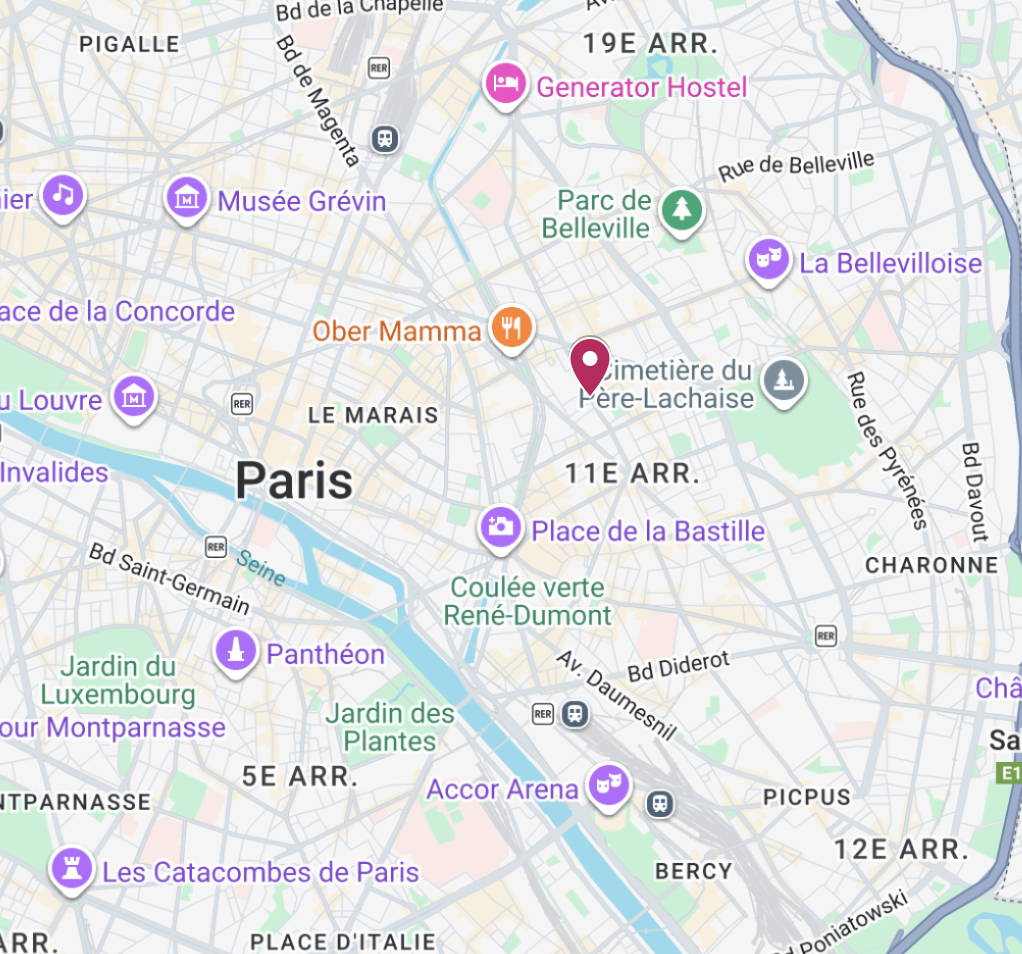Select the Louvre museum marker

134,397
